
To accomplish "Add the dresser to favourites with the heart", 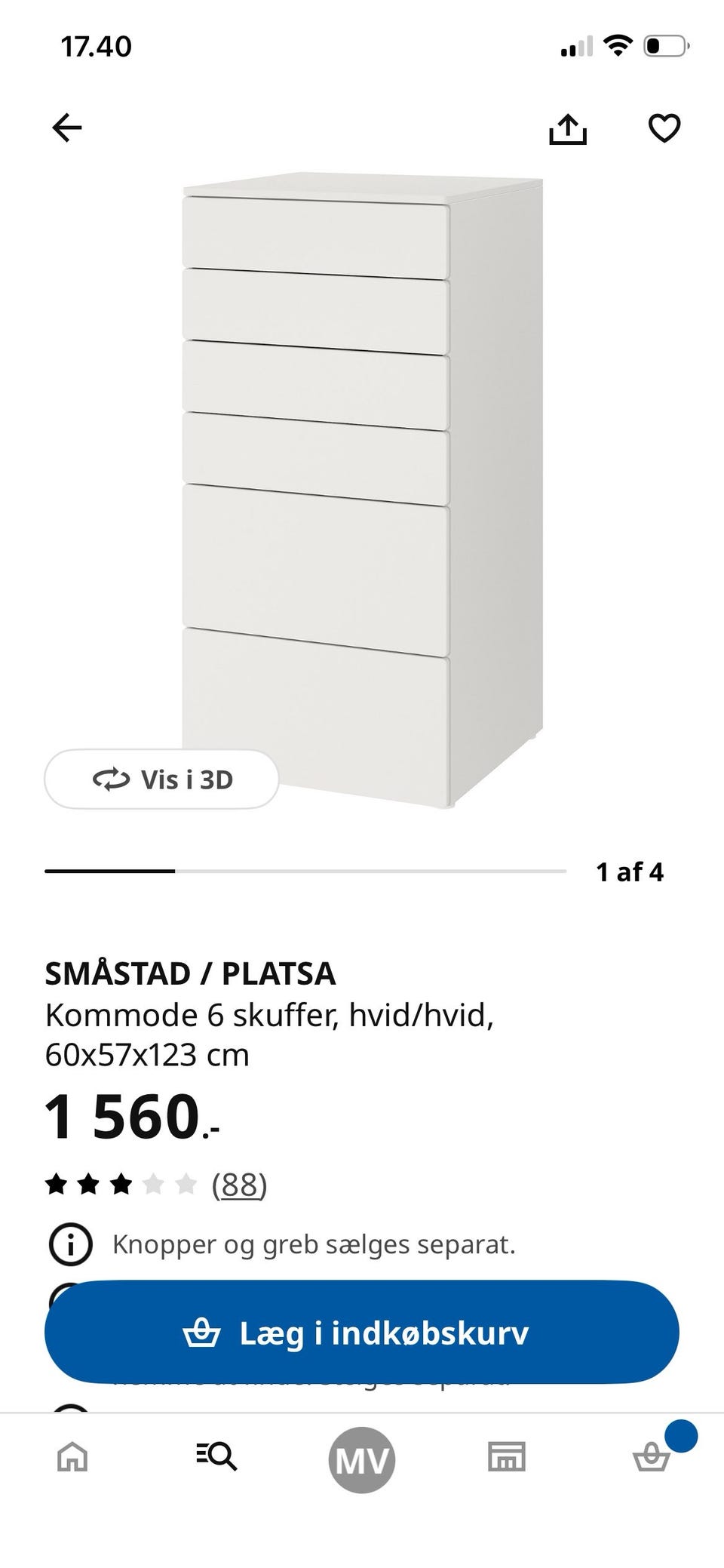I will click(x=664, y=128).
